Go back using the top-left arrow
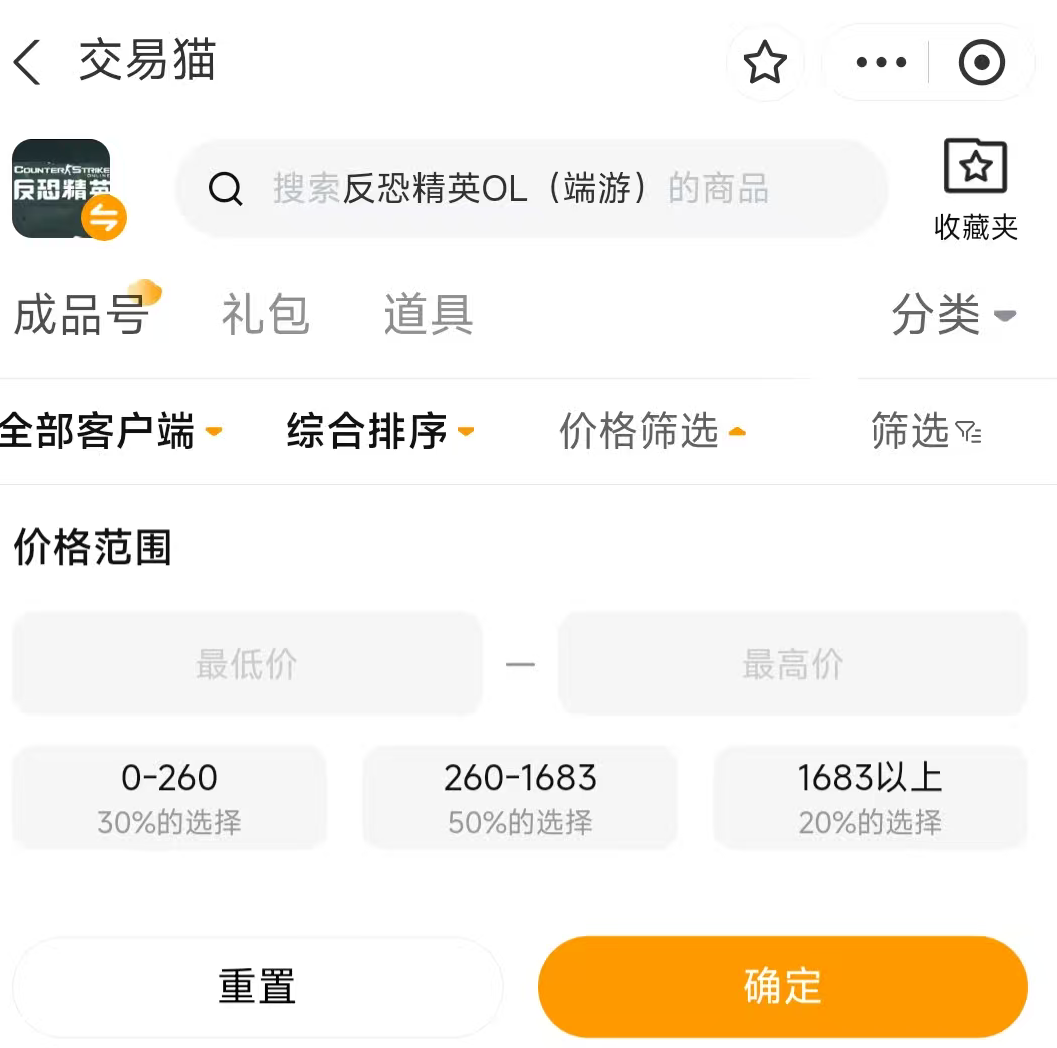 28,62
